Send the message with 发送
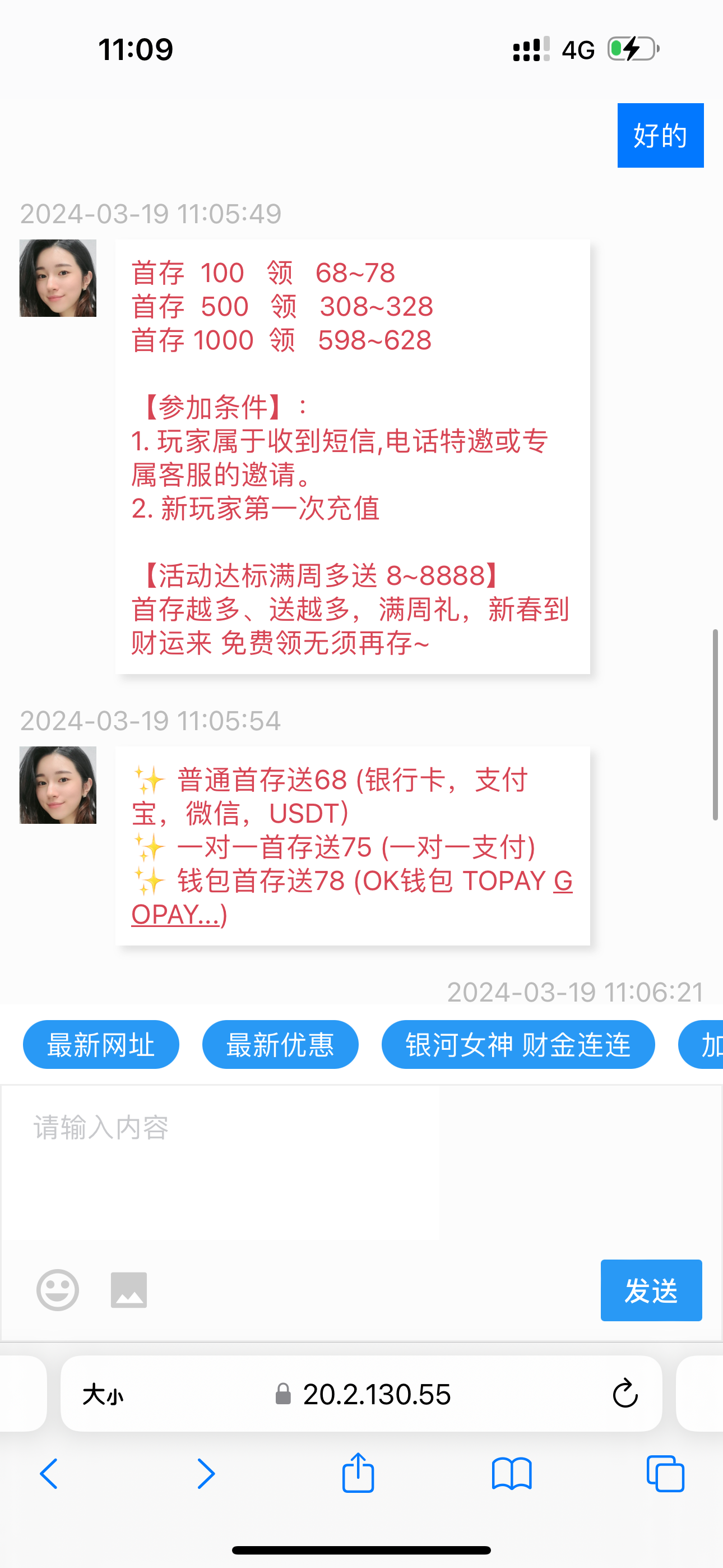 pos(651,1290)
